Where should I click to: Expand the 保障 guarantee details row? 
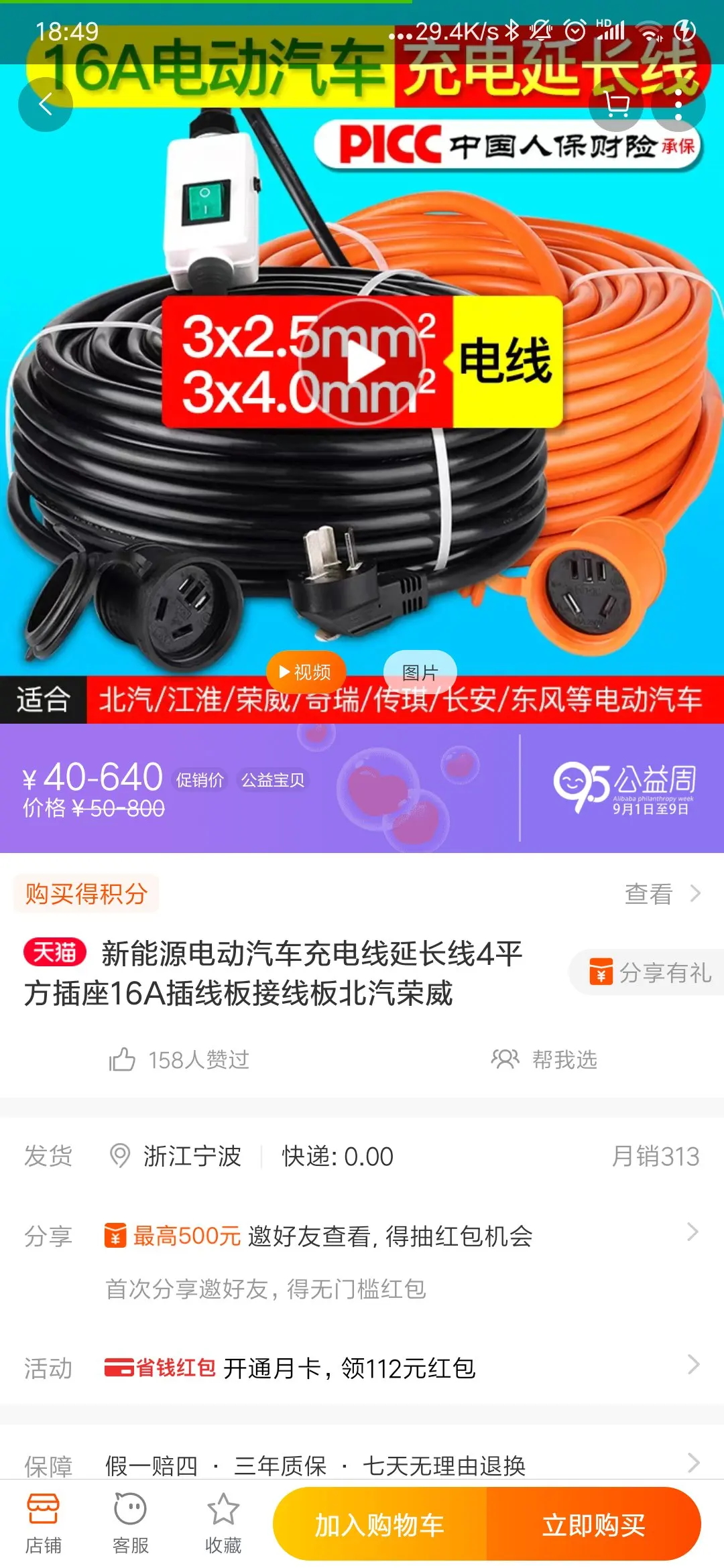click(x=402, y=1465)
